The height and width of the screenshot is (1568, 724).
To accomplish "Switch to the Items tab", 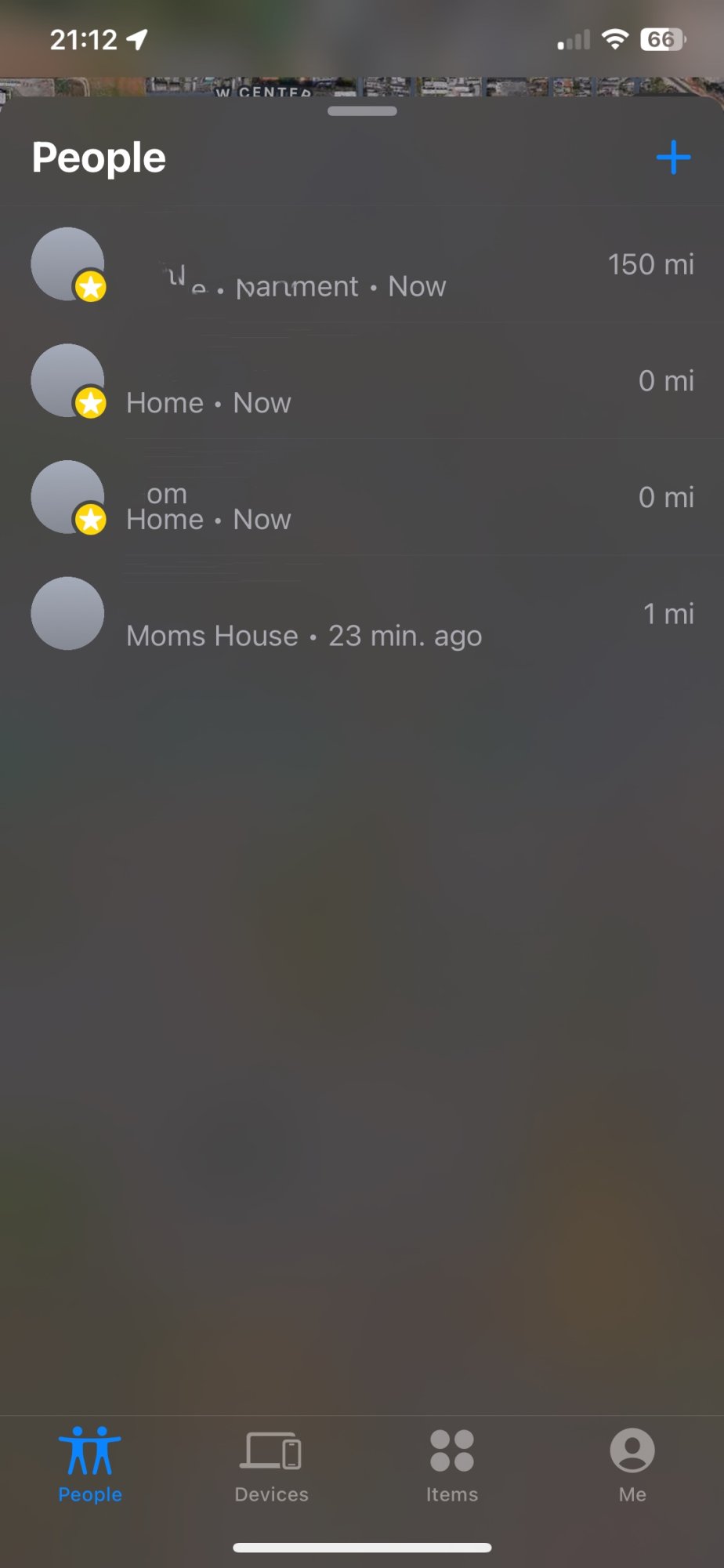I will (x=452, y=1464).
